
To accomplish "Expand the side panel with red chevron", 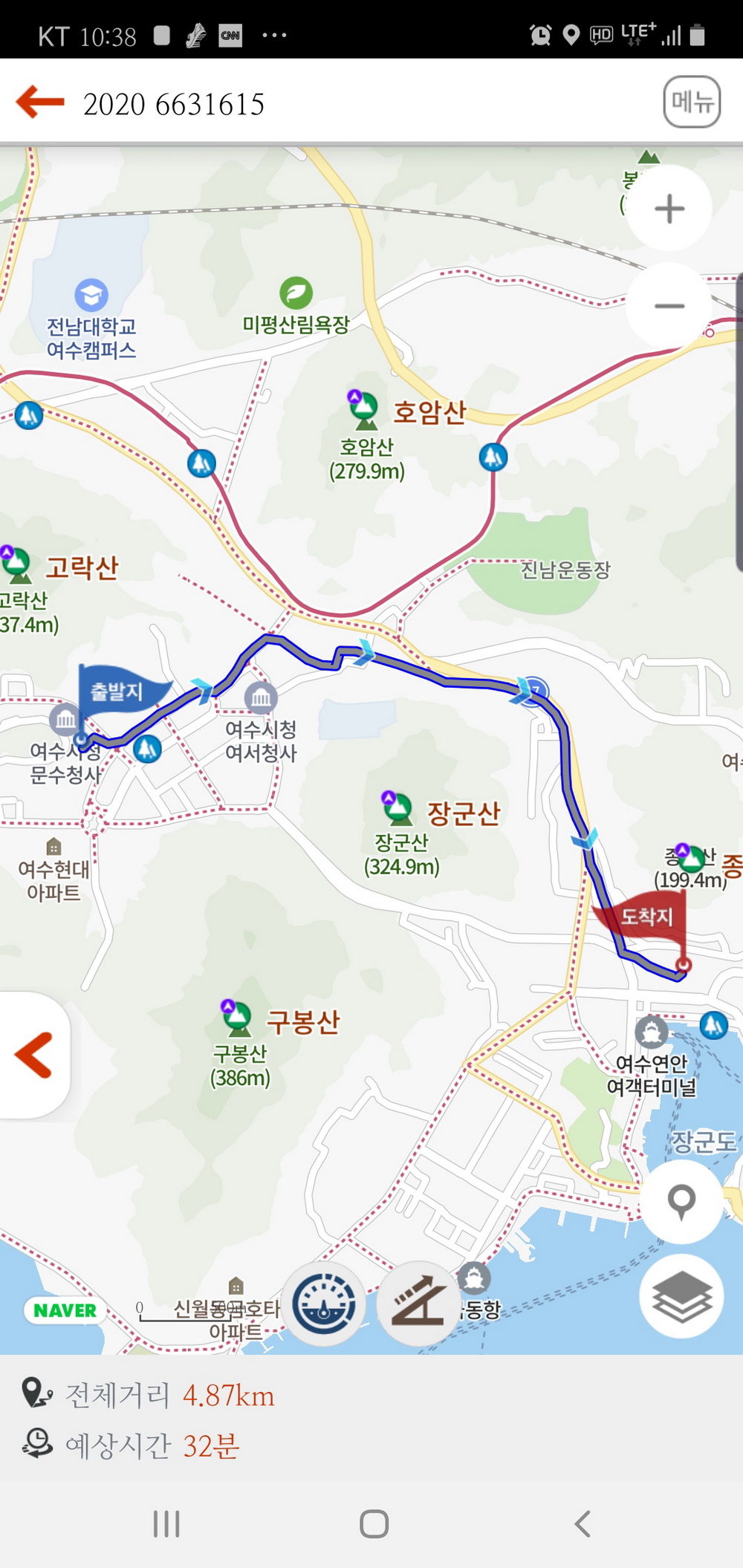I will tap(33, 1055).
